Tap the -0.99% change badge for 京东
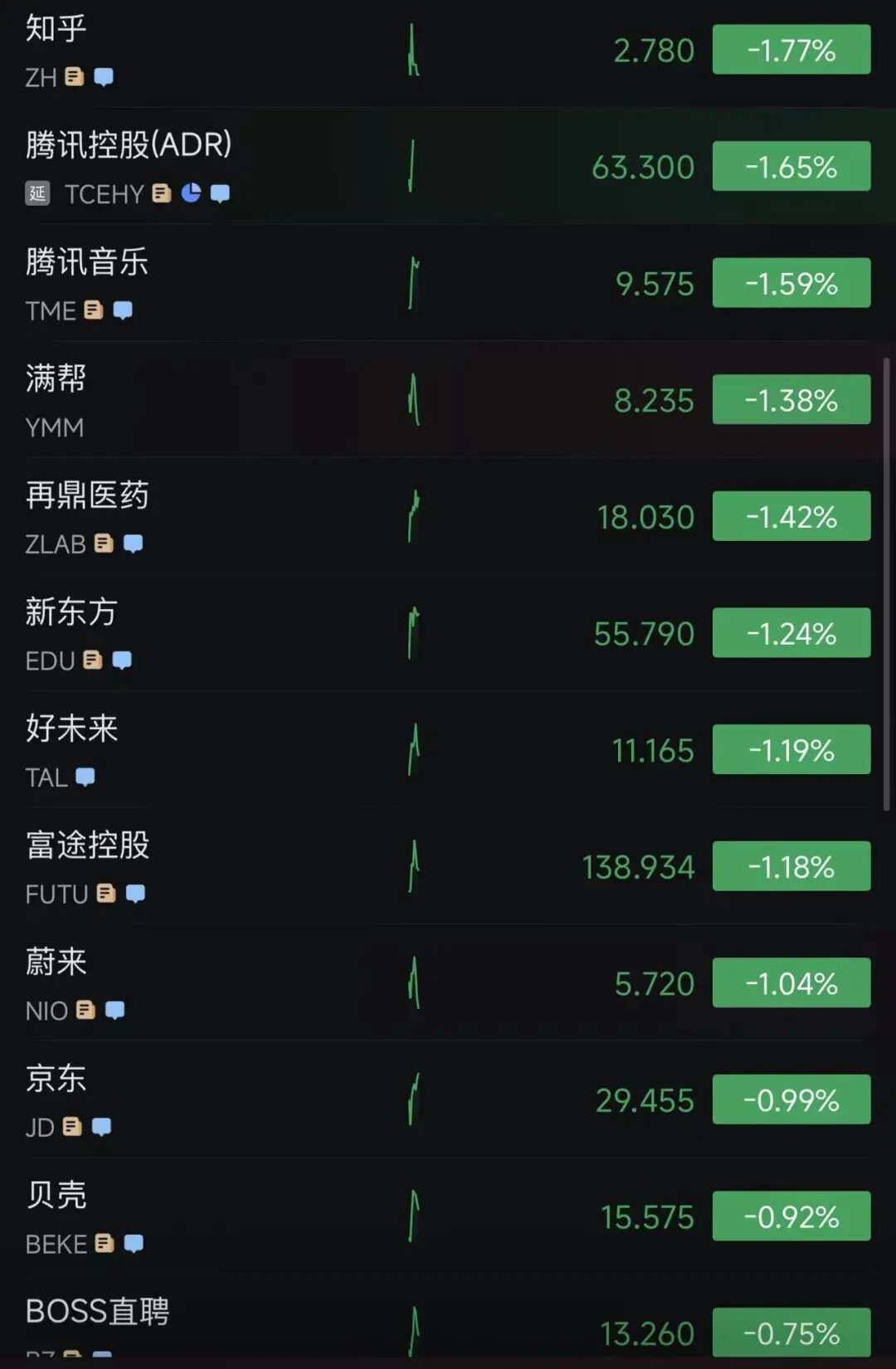This screenshot has width=896, height=1369. (791, 1100)
